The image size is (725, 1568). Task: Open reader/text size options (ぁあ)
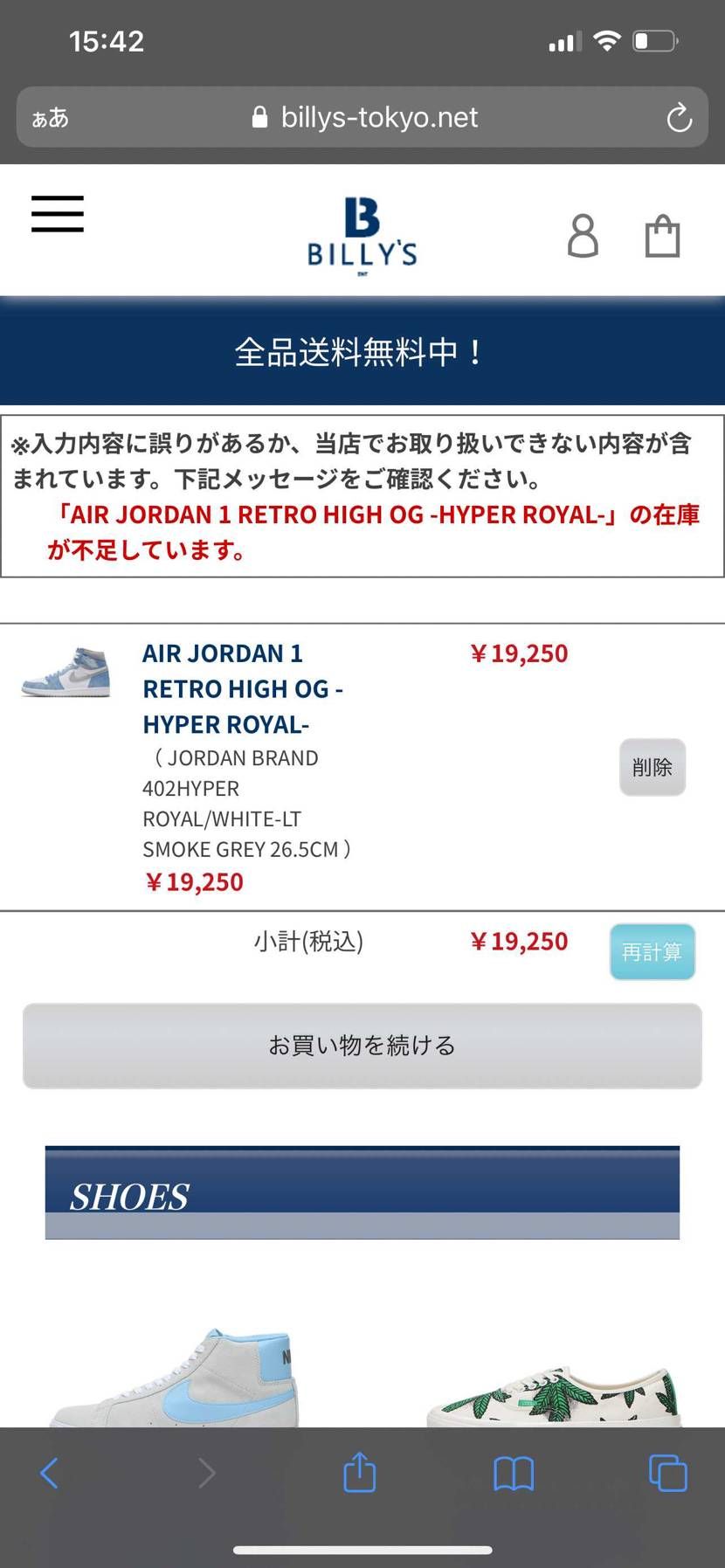(51, 118)
